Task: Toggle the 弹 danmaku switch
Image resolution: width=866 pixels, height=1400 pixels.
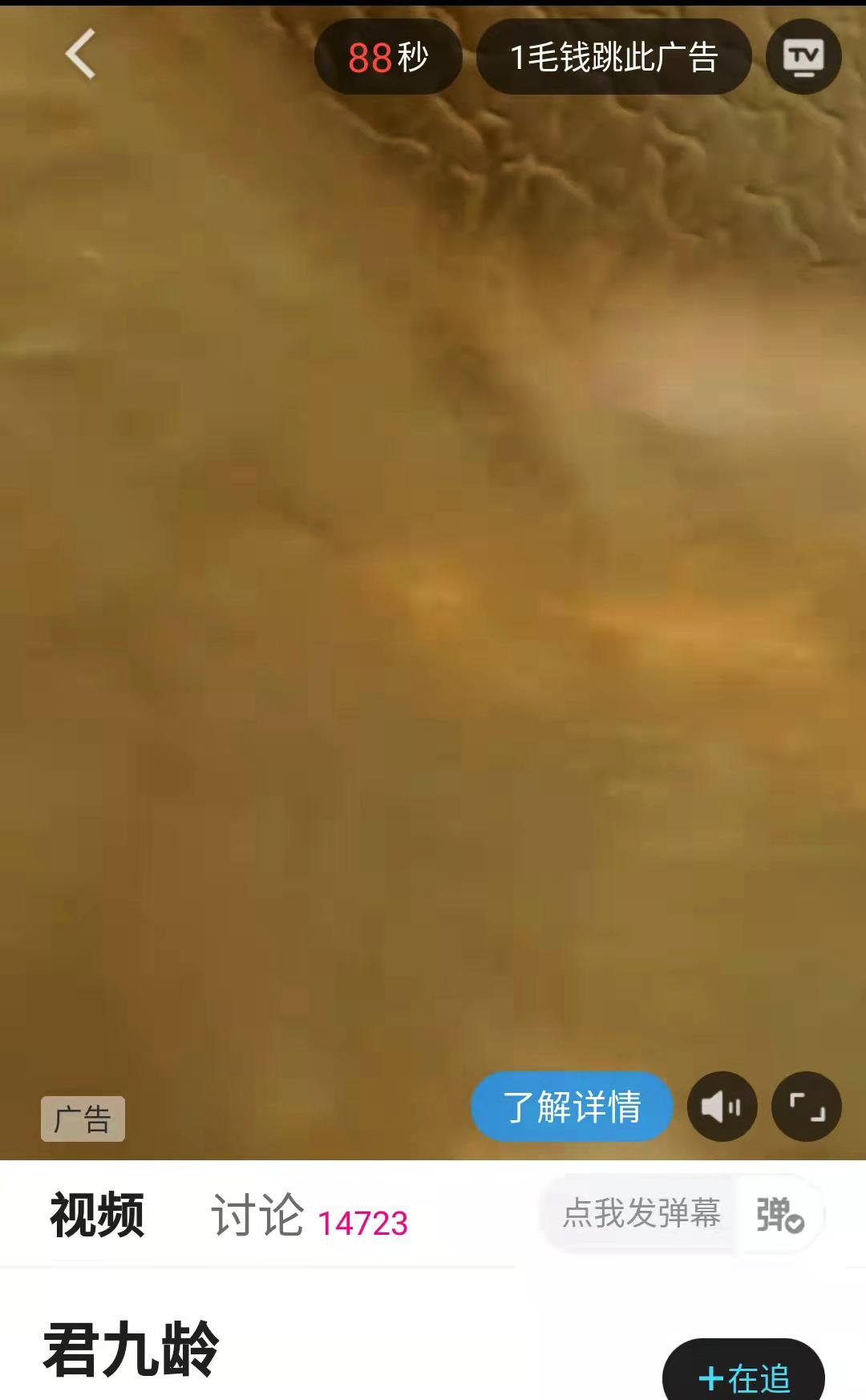Action: [779, 1214]
